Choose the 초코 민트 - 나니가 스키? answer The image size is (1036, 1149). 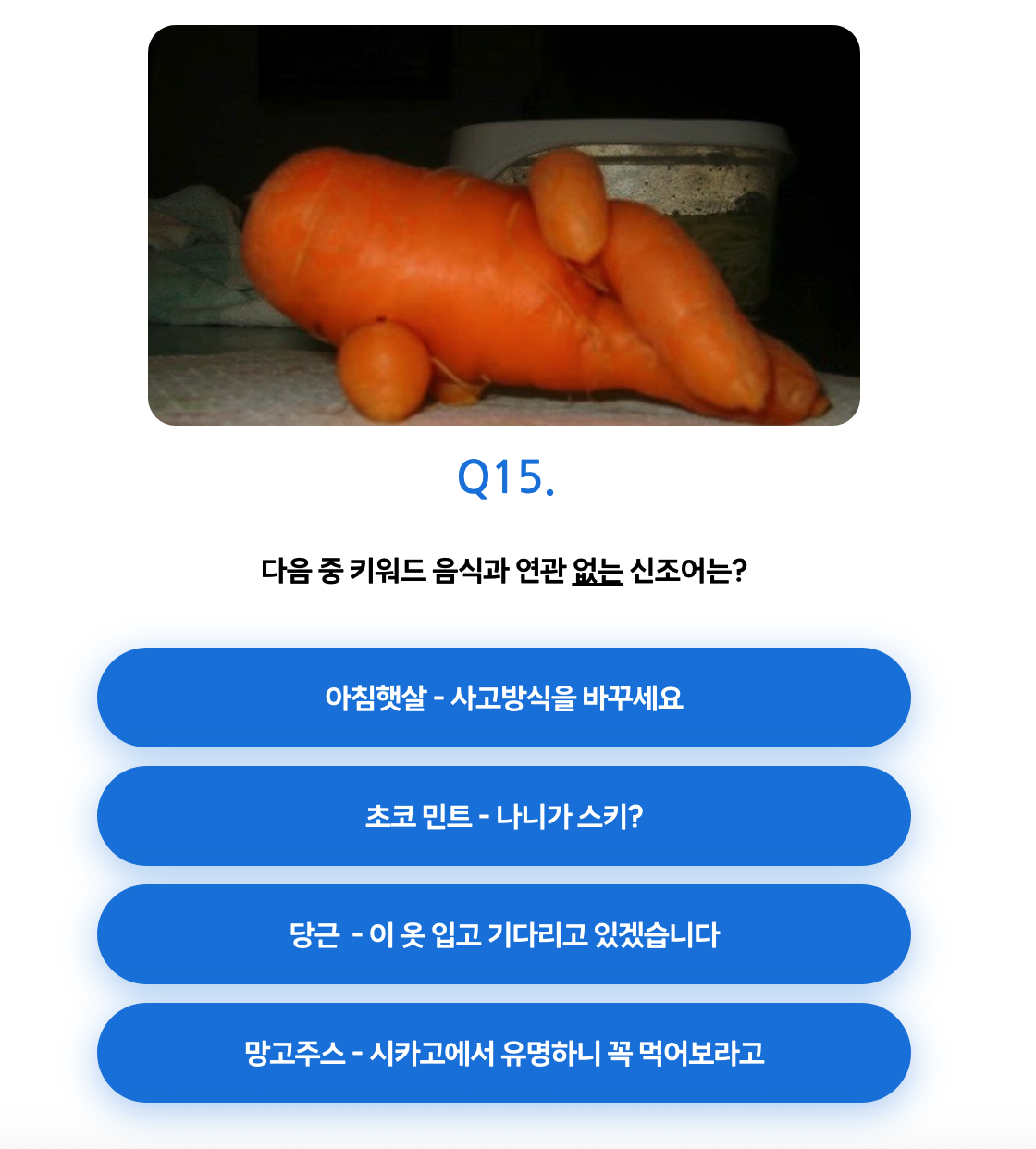coord(506,817)
